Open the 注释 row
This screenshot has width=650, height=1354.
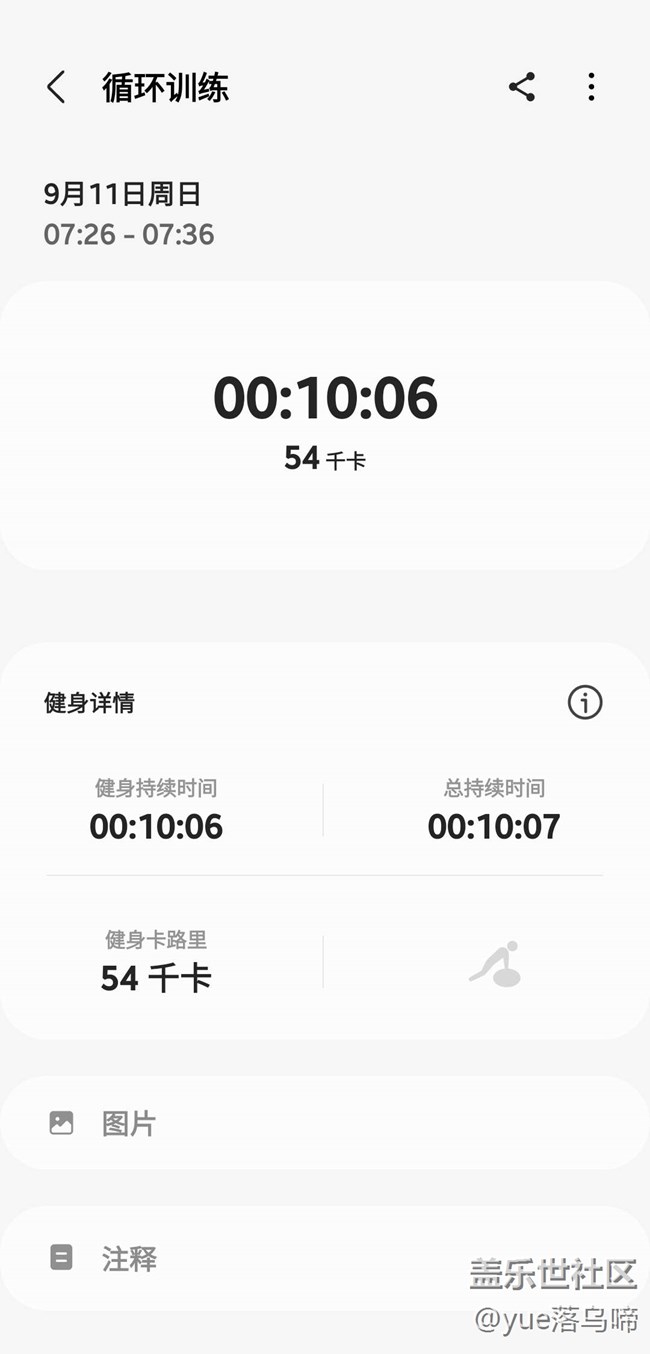(325, 1258)
